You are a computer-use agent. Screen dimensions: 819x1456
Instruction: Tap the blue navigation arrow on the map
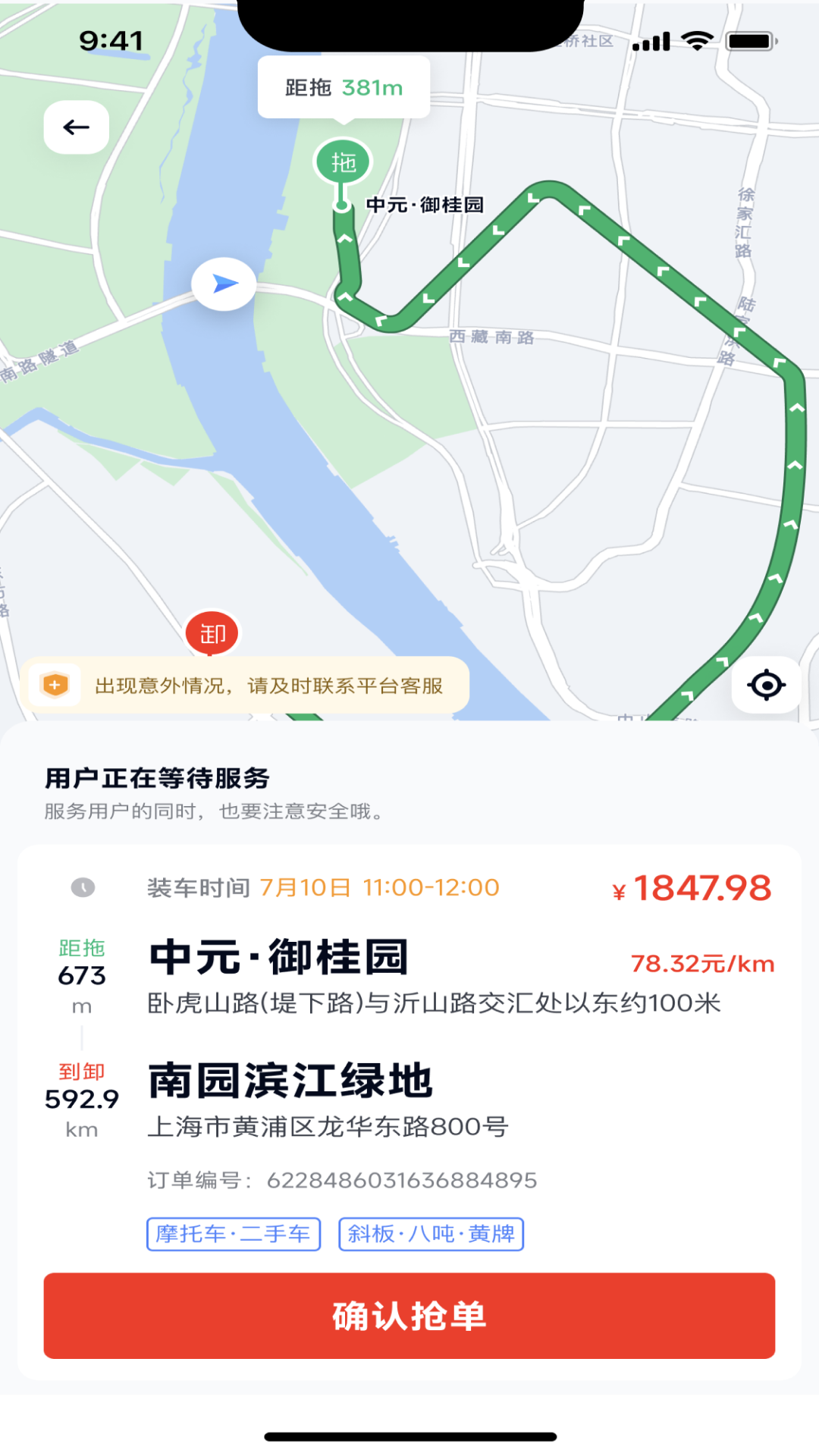[x=224, y=282]
